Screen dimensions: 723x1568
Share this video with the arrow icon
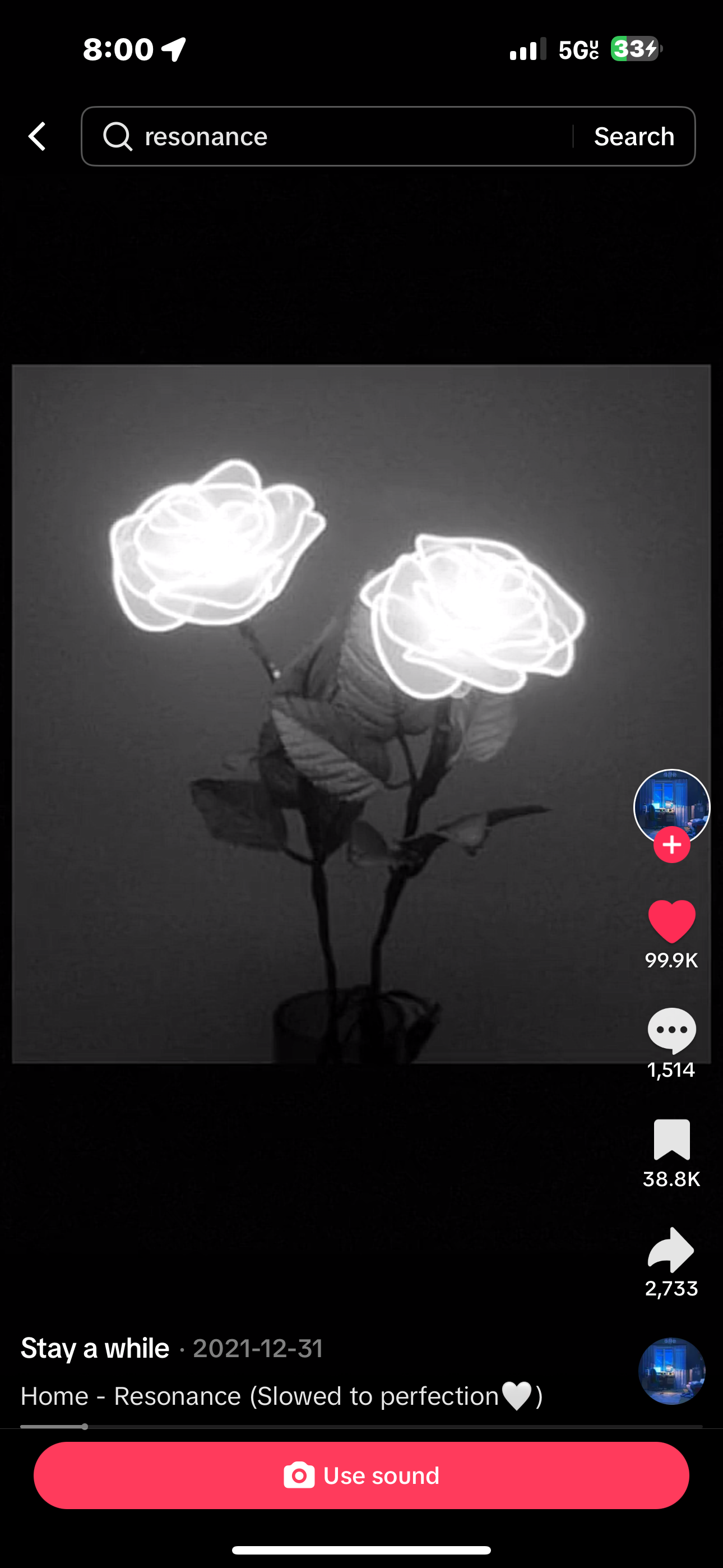[x=671, y=1249]
